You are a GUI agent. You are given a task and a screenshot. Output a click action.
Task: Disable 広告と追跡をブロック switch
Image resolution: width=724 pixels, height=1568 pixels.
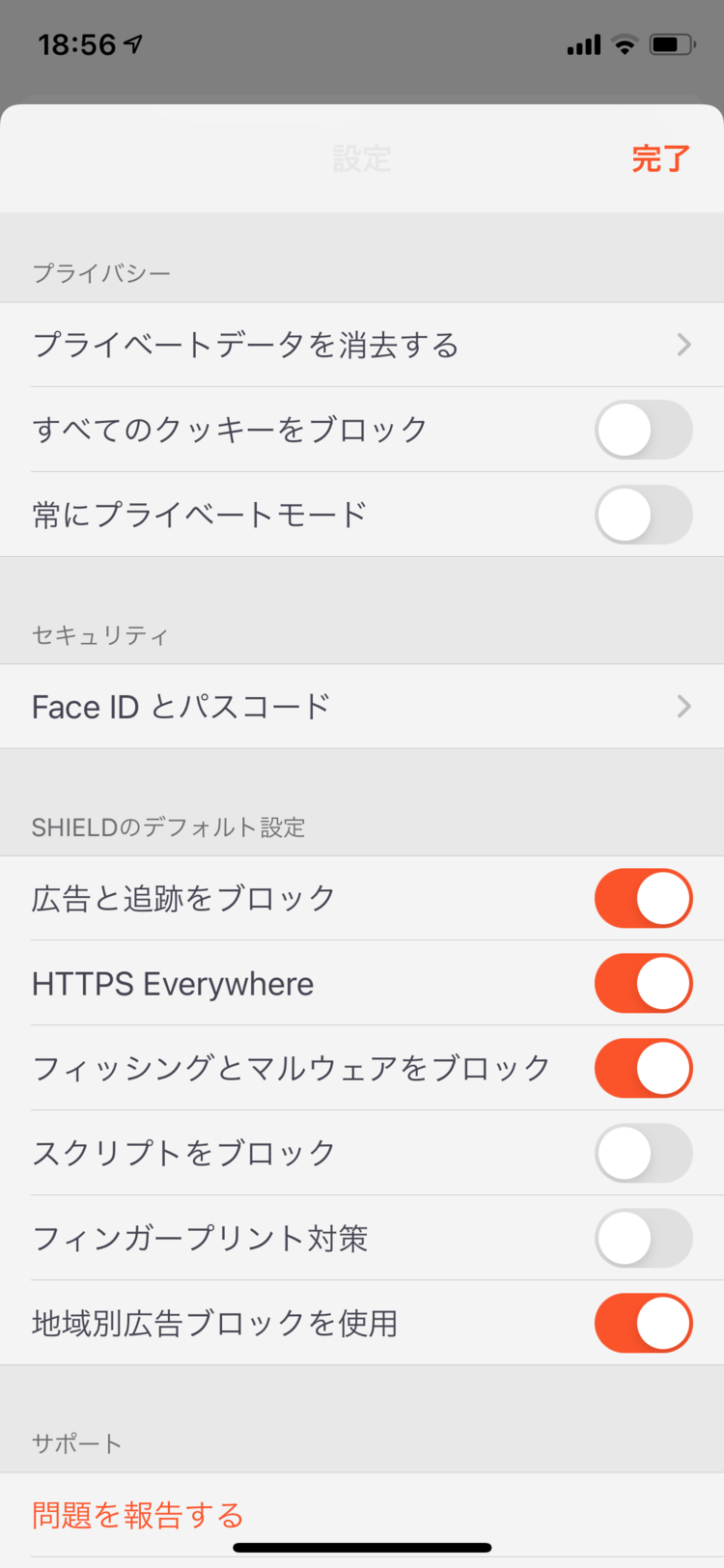(x=644, y=898)
